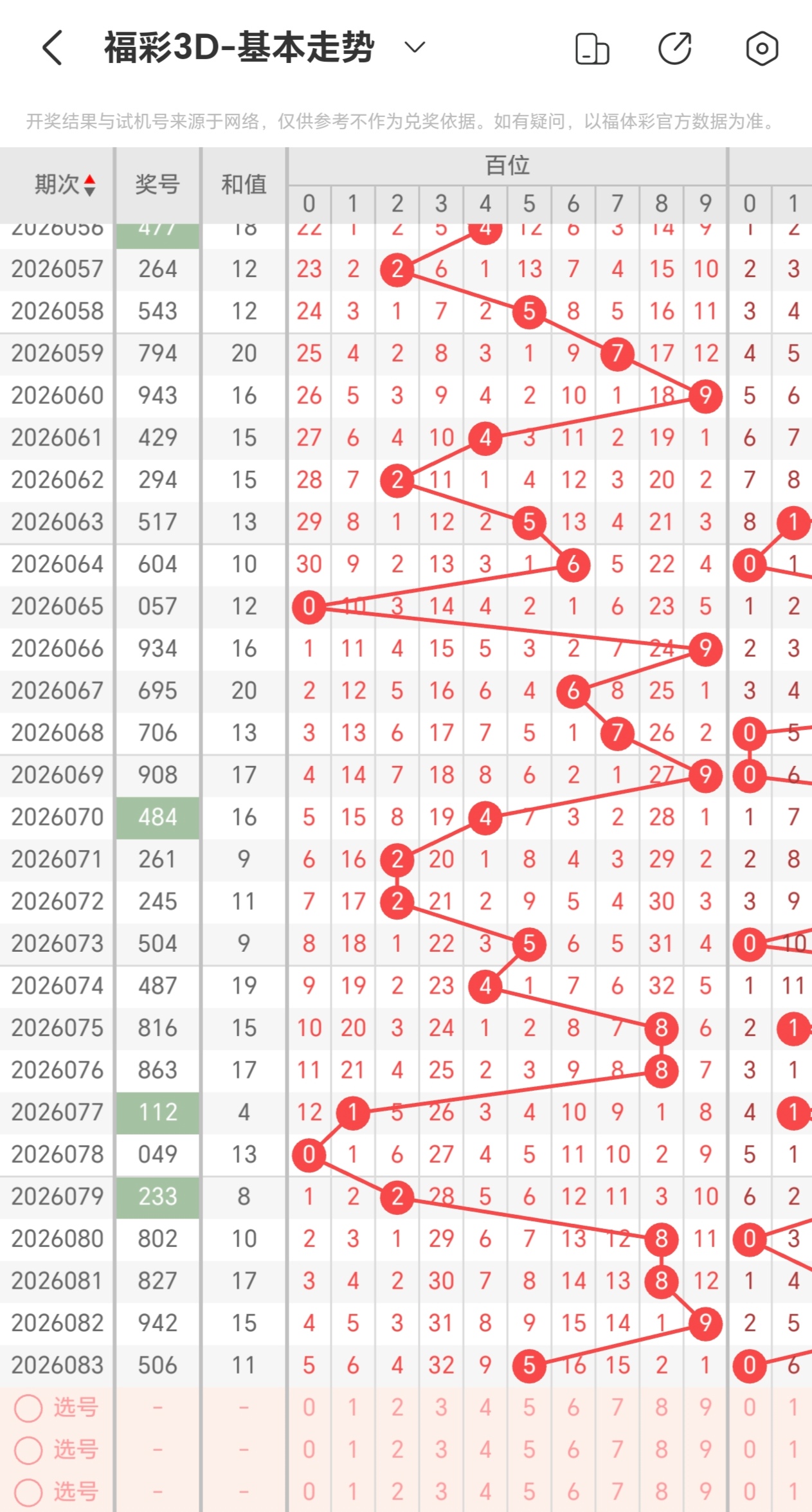The height and width of the screenshot is (1512, 812).
Task: Go back using the back arrow
Action: [x=53, y=48]
